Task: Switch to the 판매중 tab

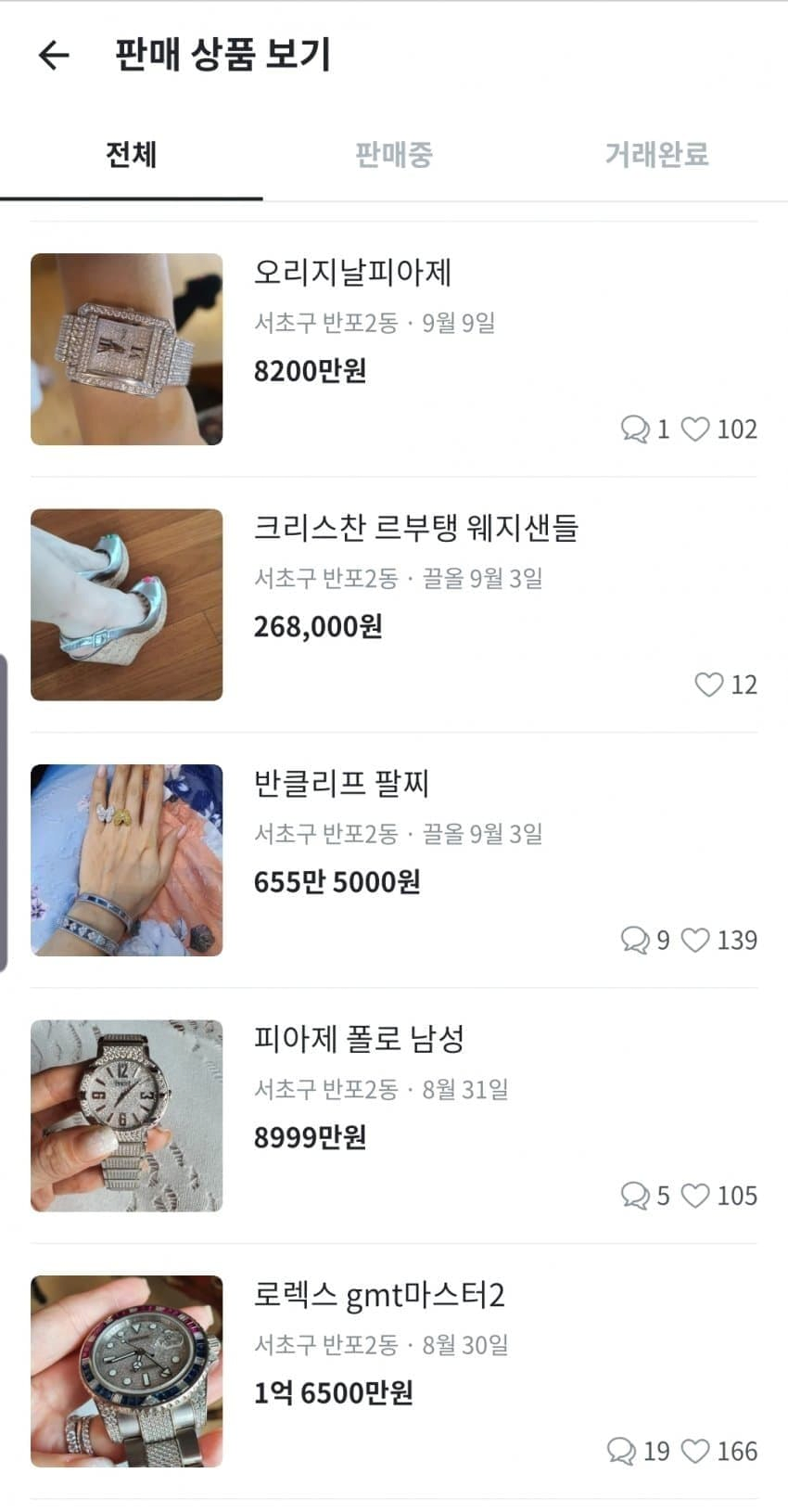Action: tap(394, 154)
